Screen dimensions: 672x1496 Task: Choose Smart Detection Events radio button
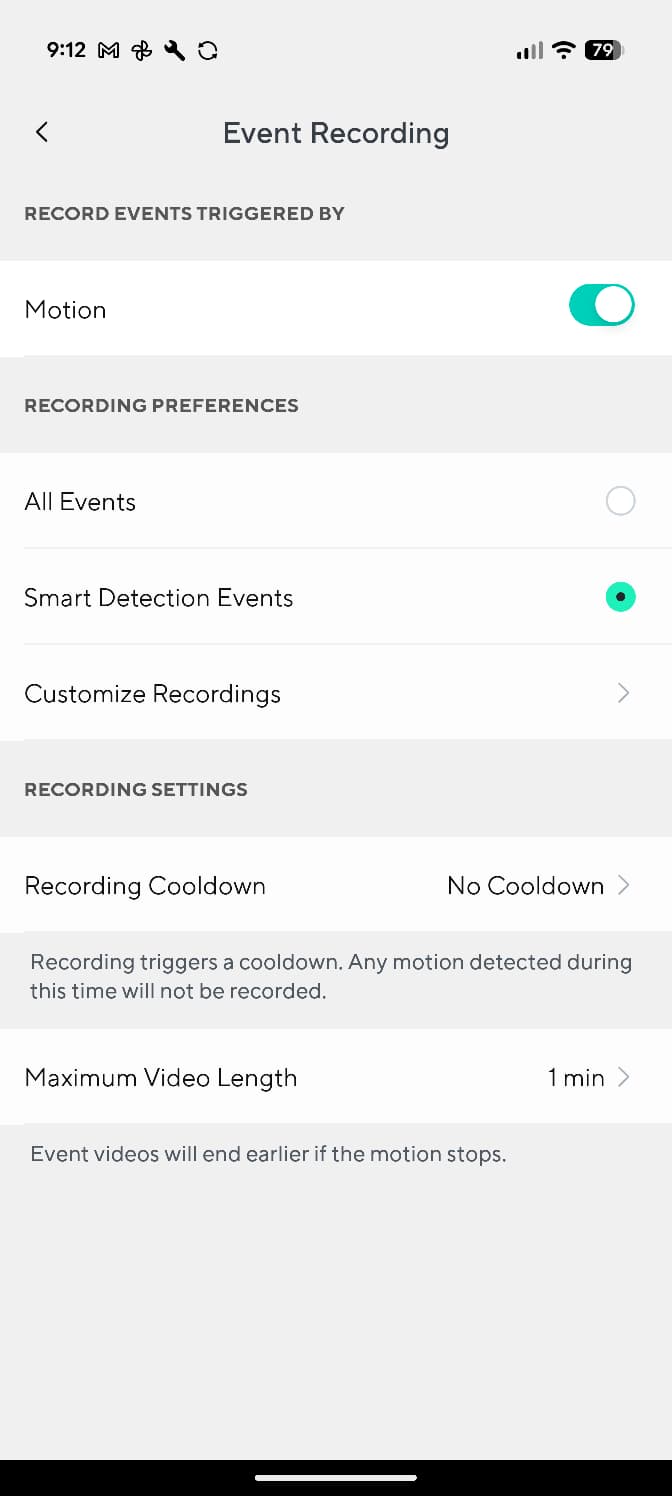point(620,597)
